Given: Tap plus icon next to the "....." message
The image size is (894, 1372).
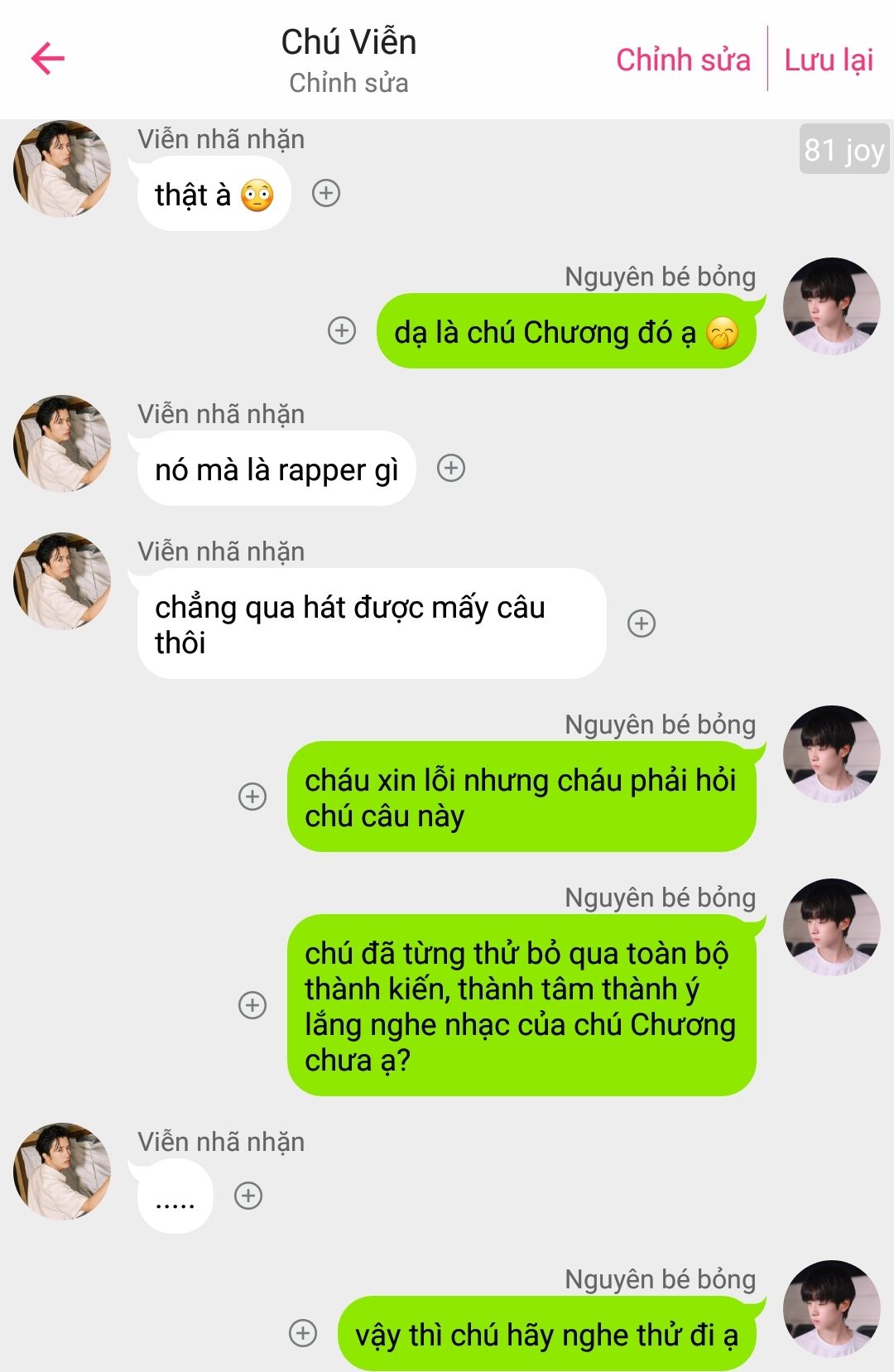Looking at the screenshot, I should (248, 1196).
